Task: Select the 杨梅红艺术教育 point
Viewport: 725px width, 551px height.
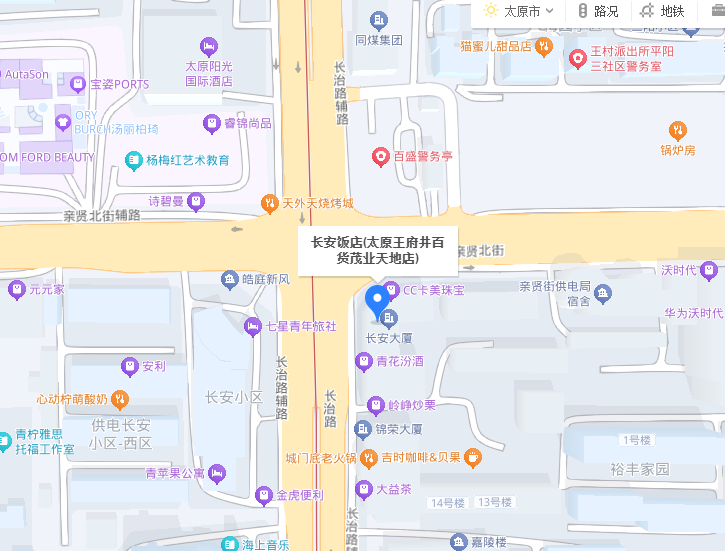Action: click(x=134, y=160)
